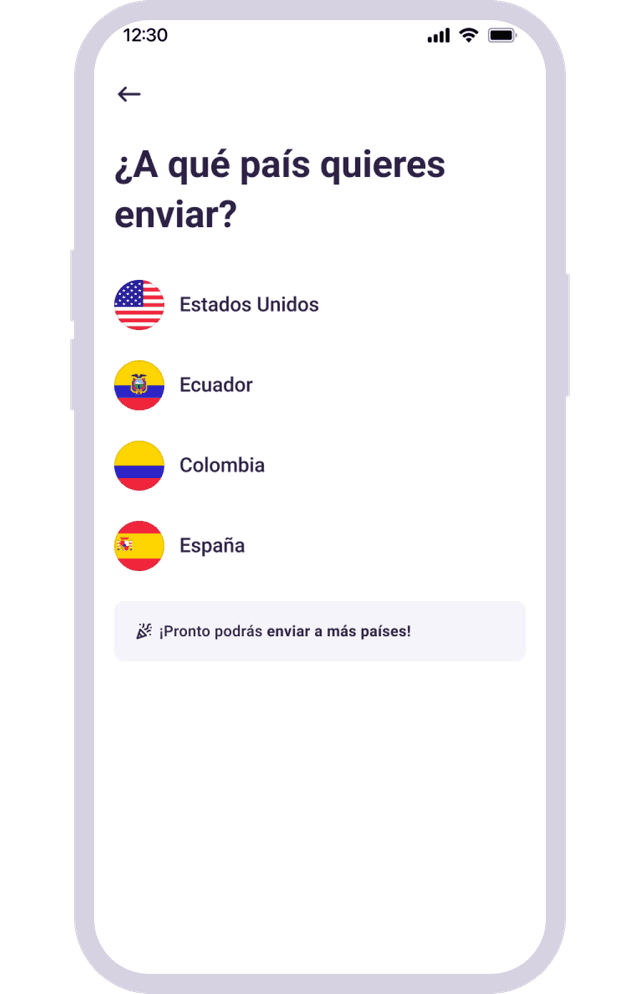Select Estados Unidos as destination country

248,305
